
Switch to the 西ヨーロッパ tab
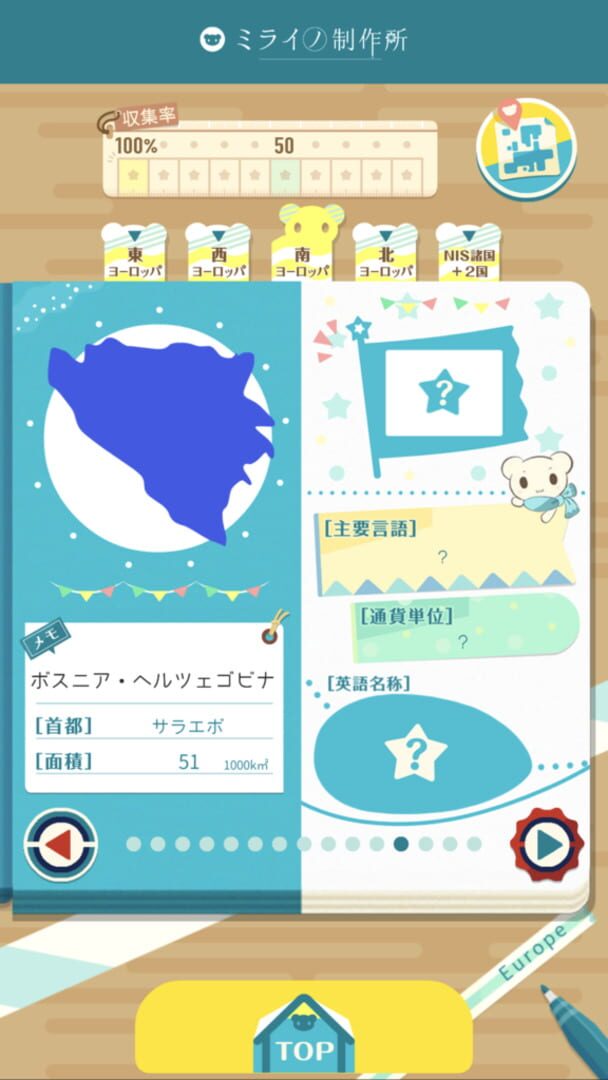coord(218,251)
